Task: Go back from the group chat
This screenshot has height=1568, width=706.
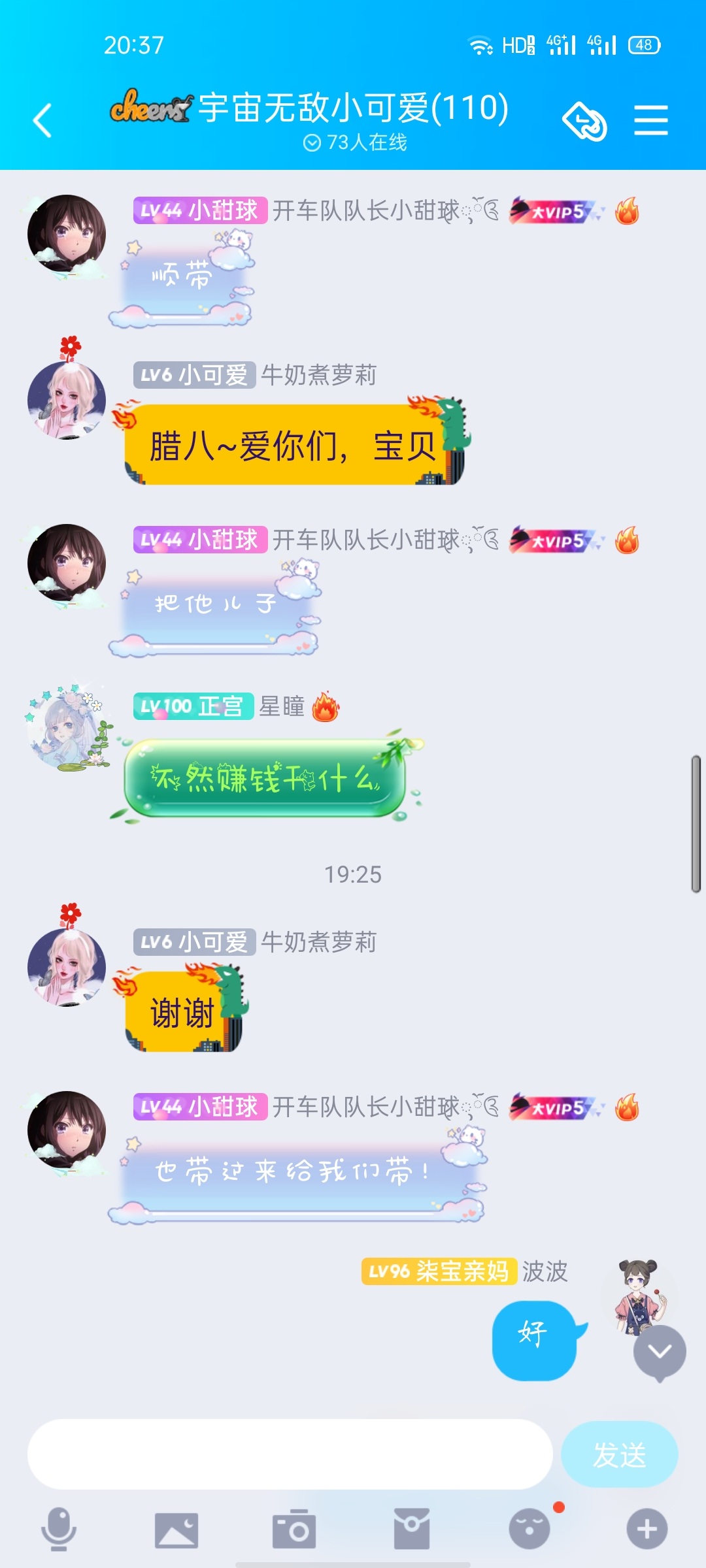Action: 43,121
